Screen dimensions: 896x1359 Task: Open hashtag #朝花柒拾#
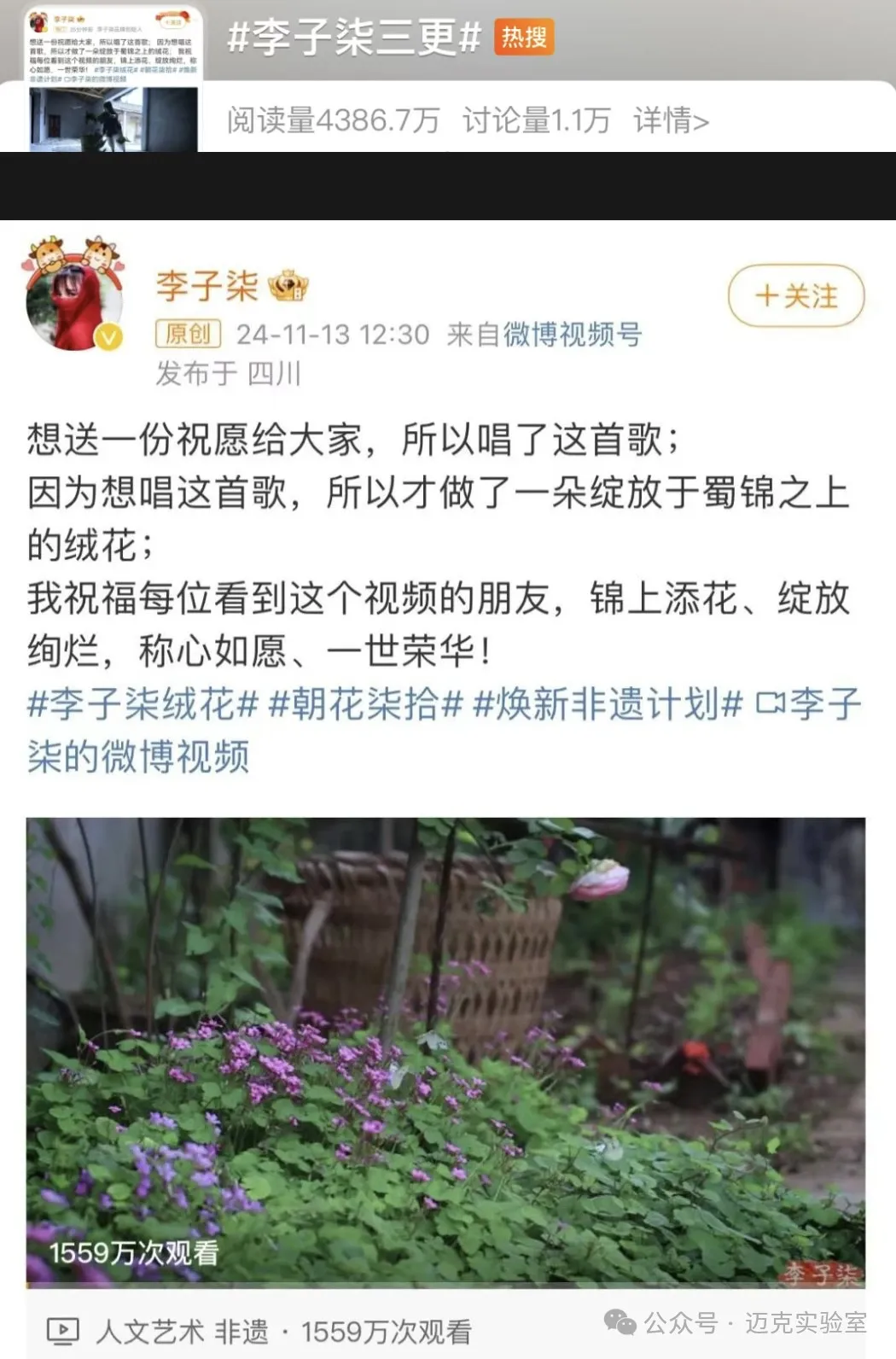(365, 705)
